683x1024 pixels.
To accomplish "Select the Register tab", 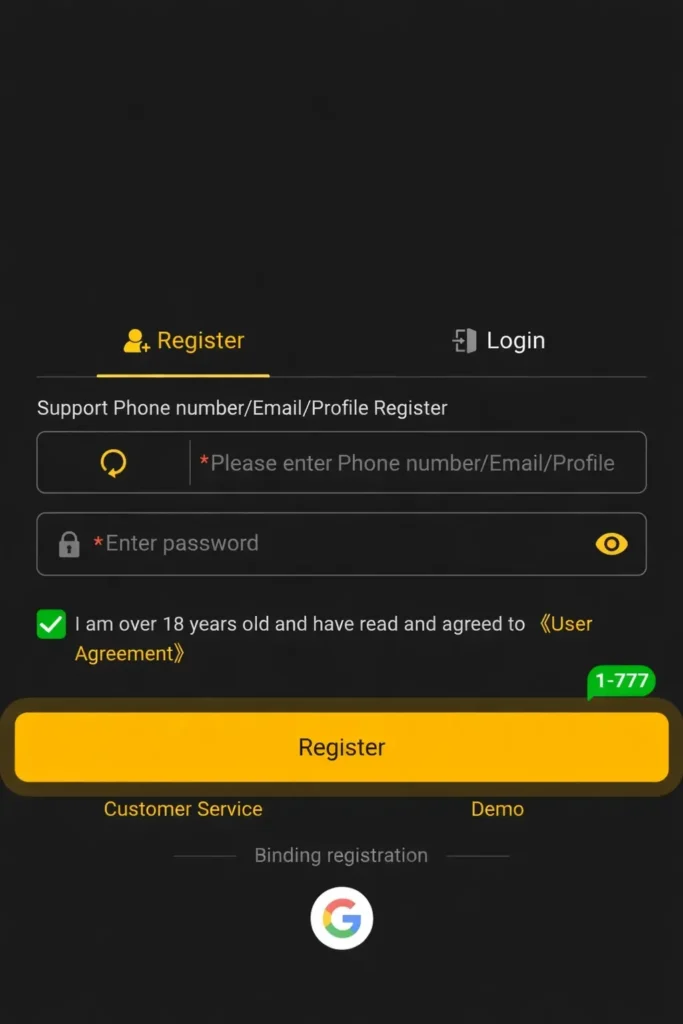I will (183, 341).
